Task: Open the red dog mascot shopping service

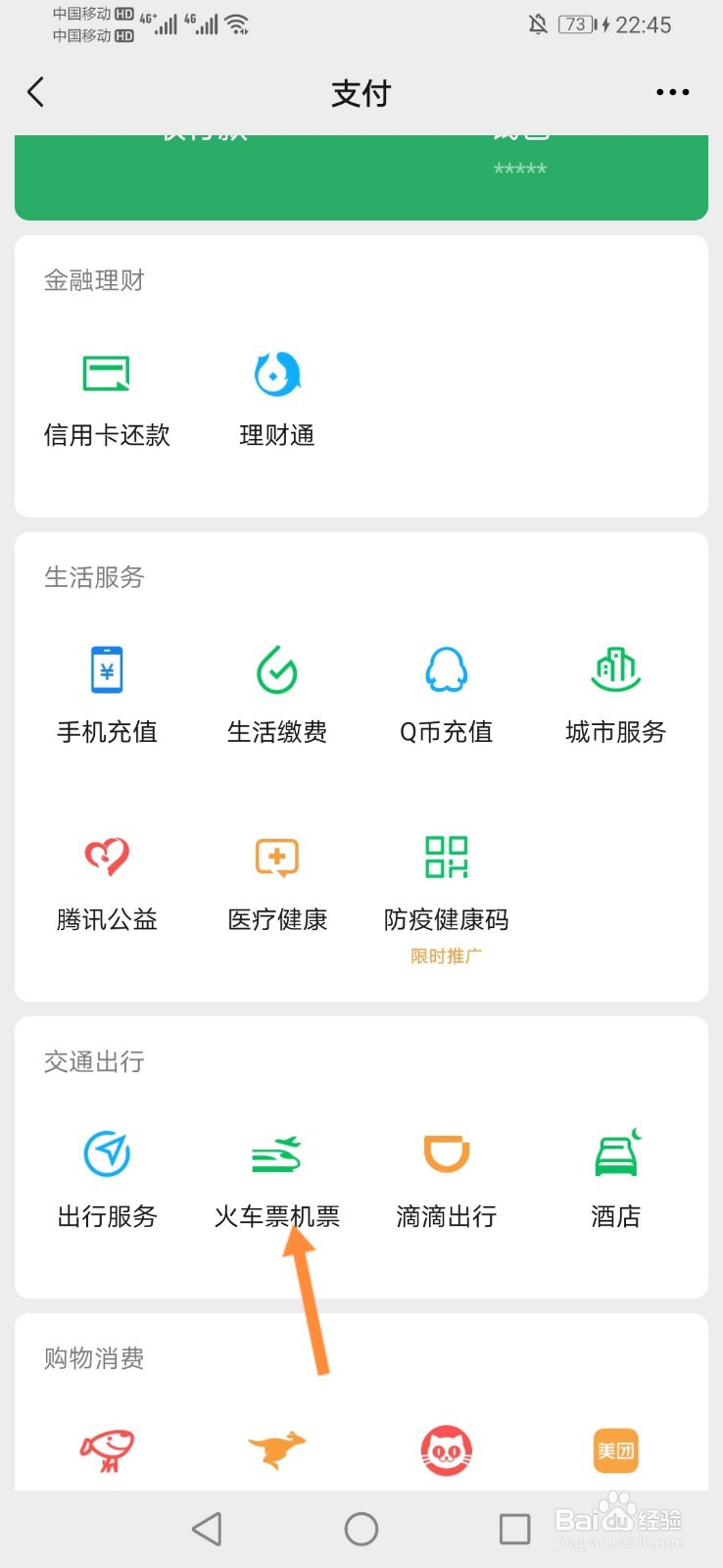Action: [107, 1450]
